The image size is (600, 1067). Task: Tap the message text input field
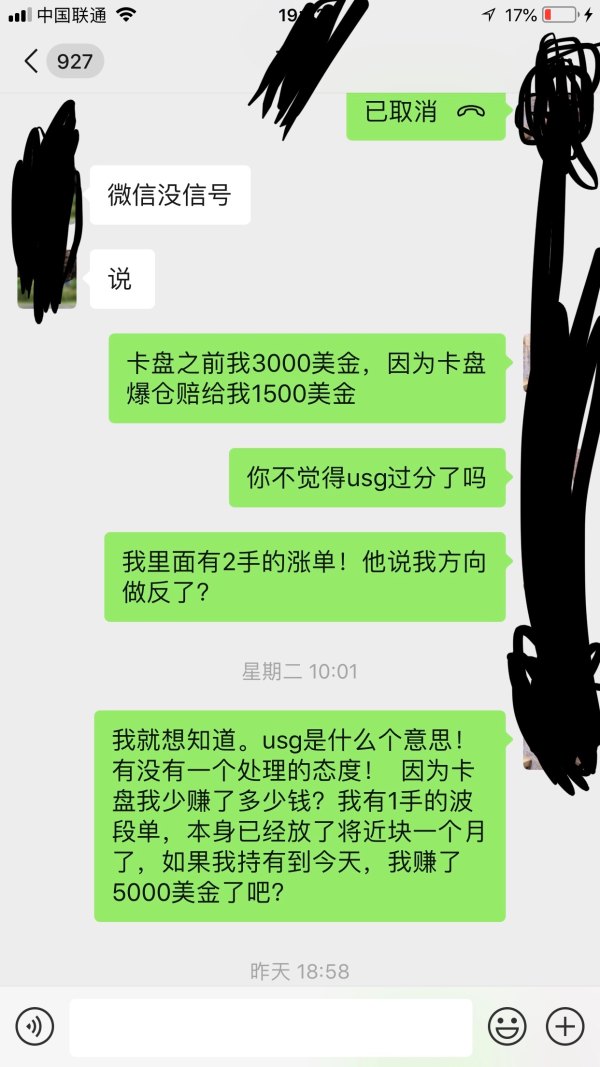(270, 1026)
